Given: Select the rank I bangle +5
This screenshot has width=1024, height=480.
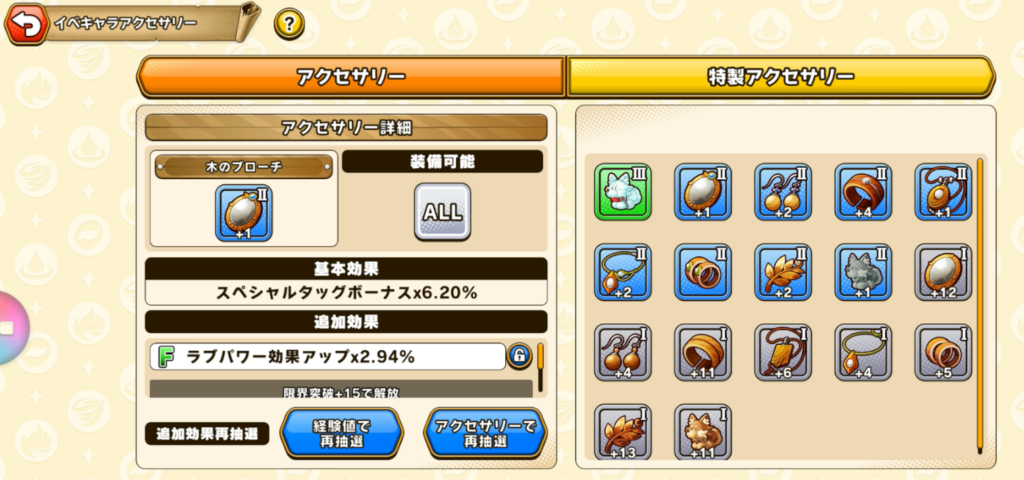Looking at the screenshot, I should (x=943, y=352).
